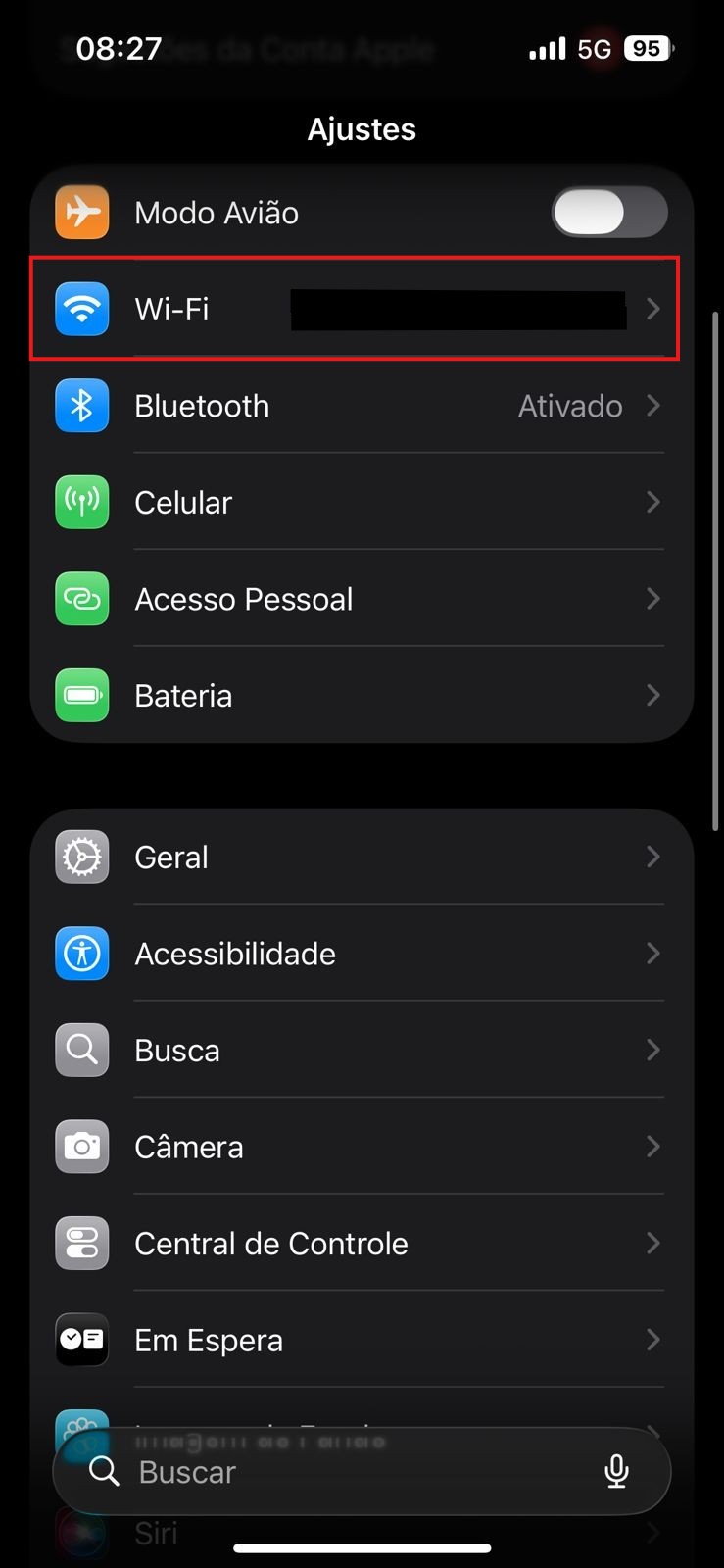This screenshot has height=1568, width=724.
Task: Tap the microphone icon in the search bar
Action: click(616, 1471)
